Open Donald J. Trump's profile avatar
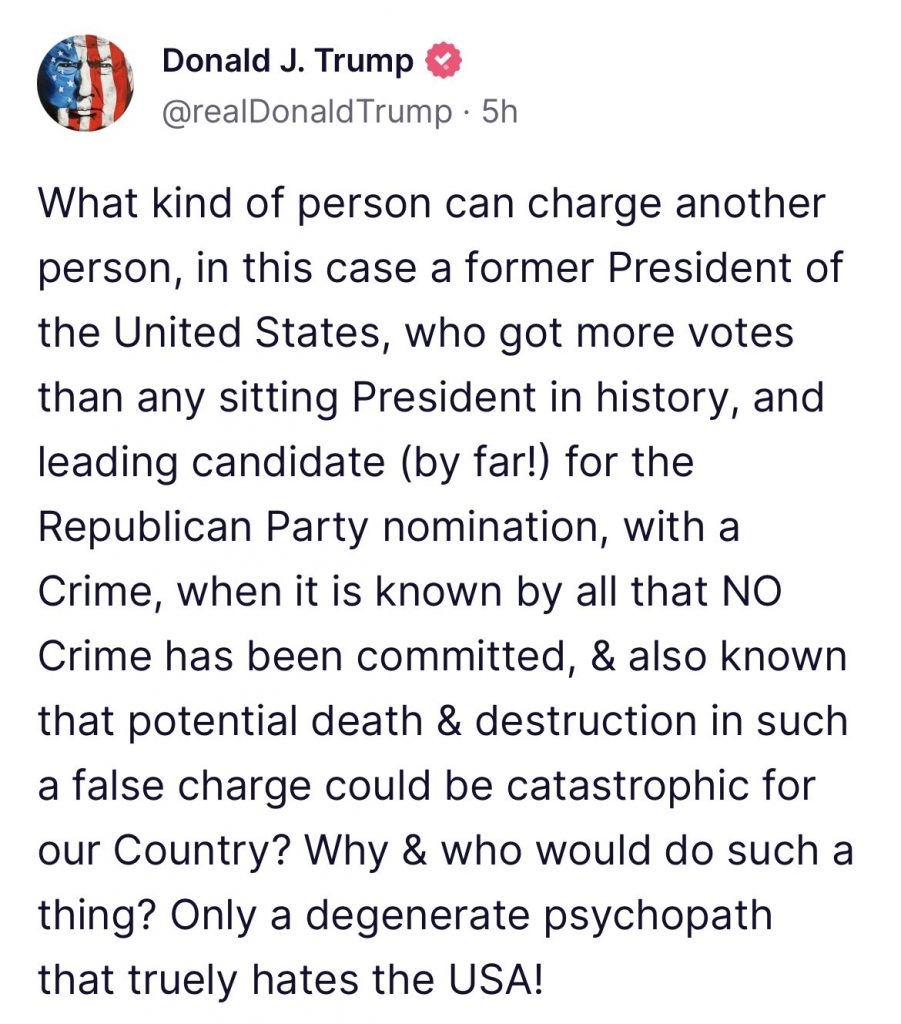The width and height of the screenshot is (901, 1024). tap(85, 82)
